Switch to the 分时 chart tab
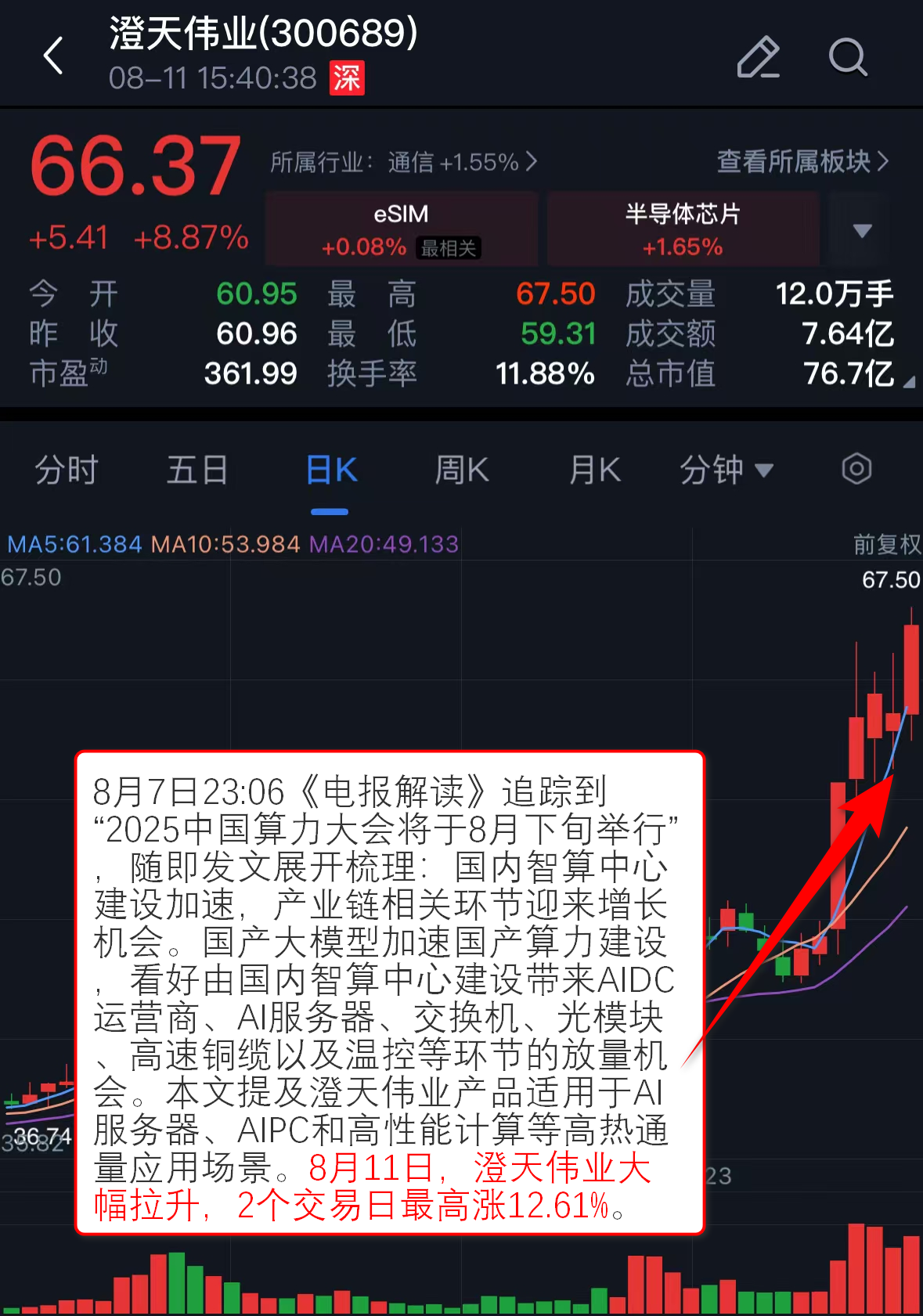This screenshot has width=923, height=1316. (x=67, y=471)
